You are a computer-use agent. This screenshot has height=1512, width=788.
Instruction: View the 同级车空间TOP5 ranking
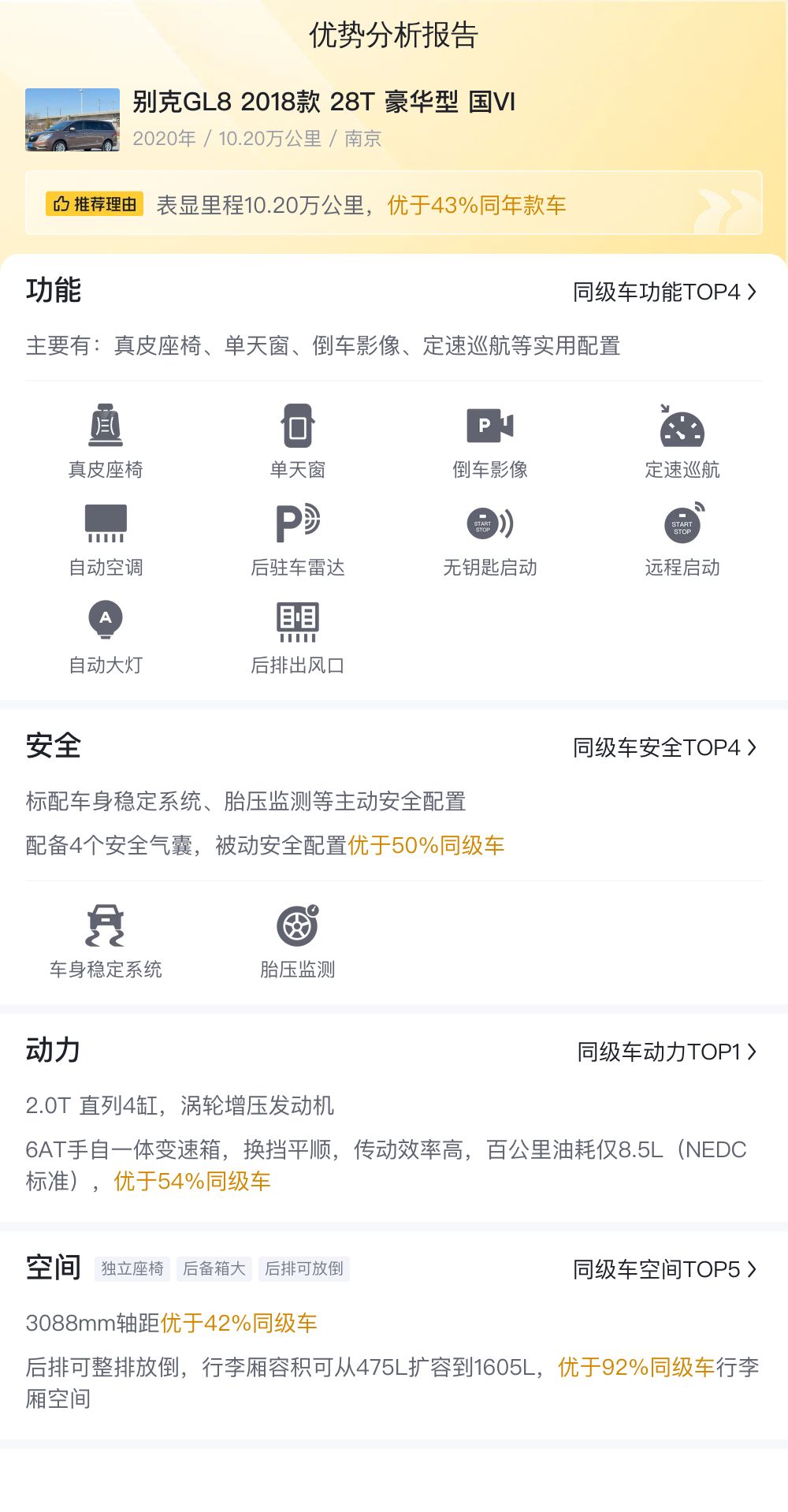click(664, 1269)
